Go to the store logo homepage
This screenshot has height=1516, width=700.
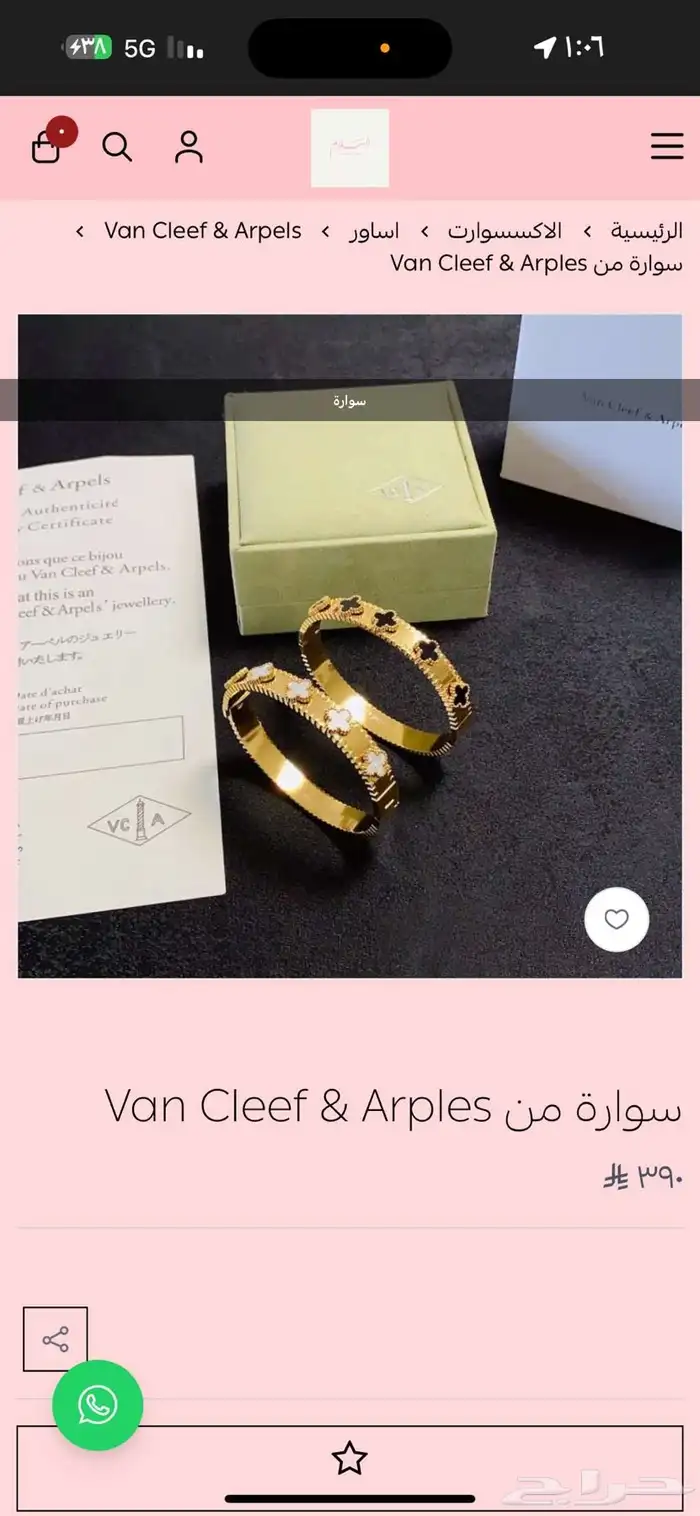tap(349, 148)
